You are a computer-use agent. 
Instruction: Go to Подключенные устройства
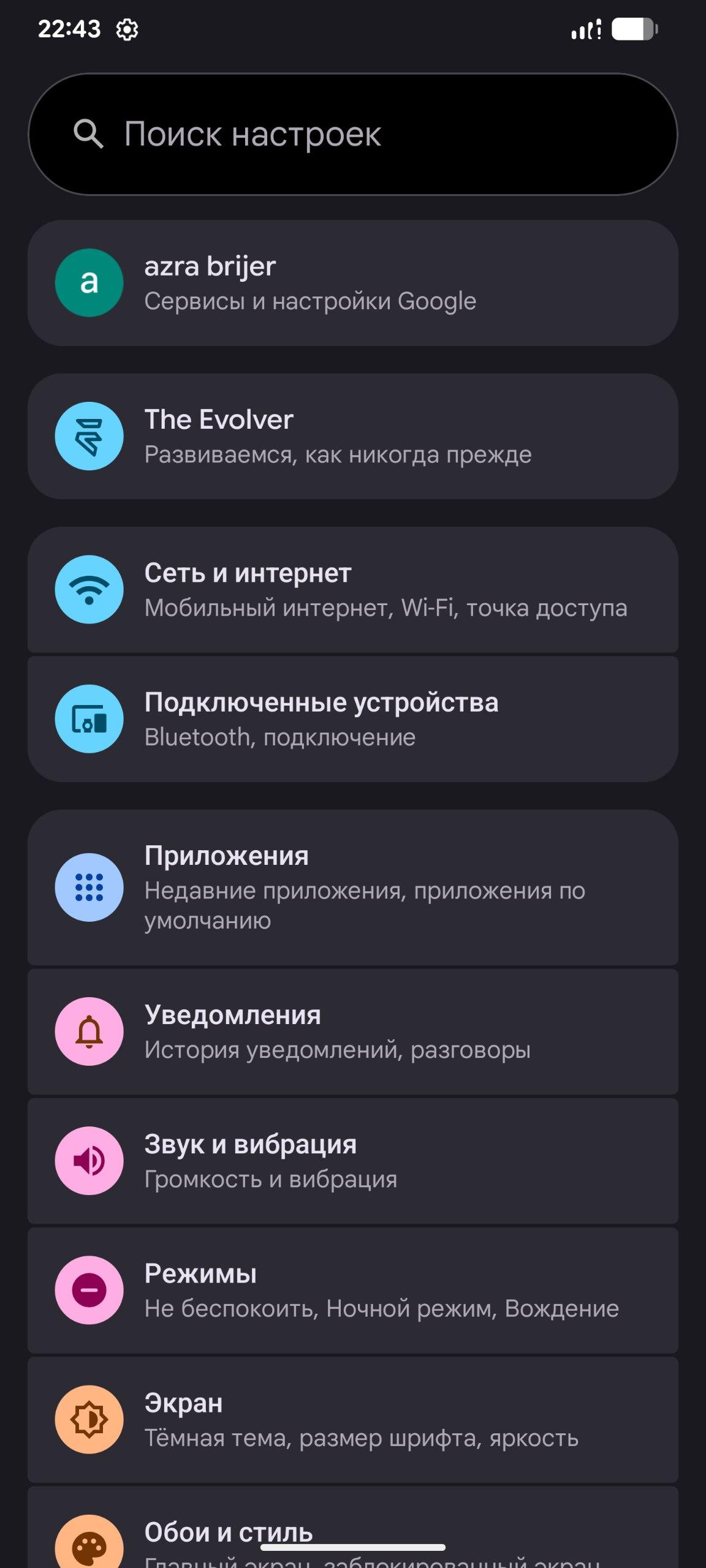pos(353,719)
